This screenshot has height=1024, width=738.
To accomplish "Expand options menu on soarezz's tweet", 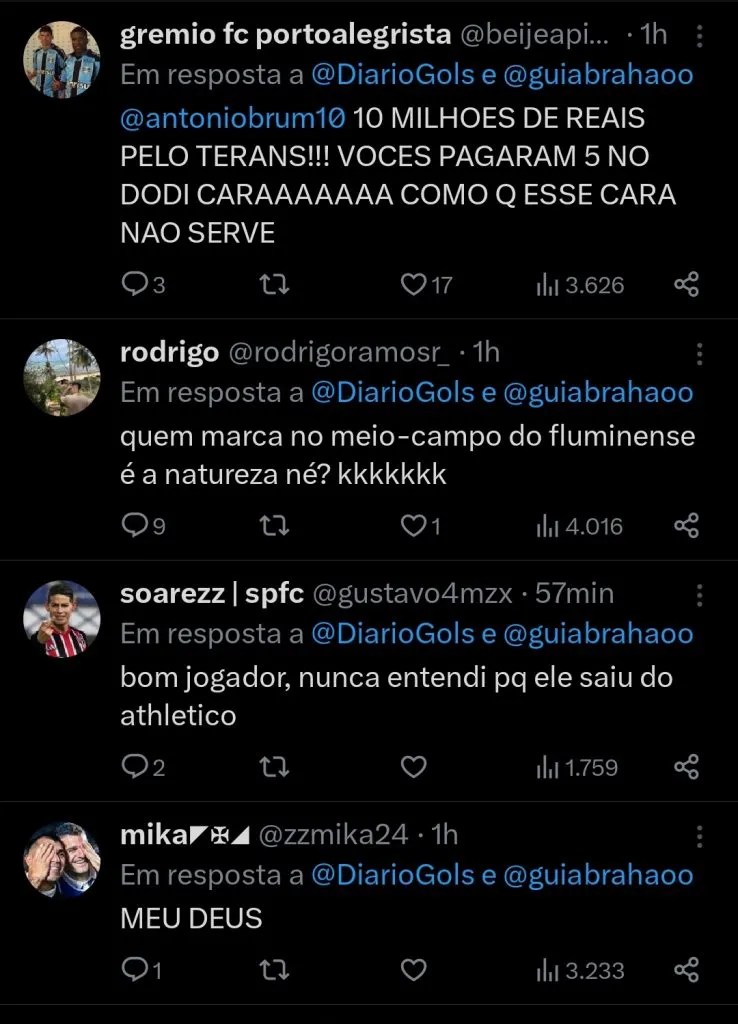I will pos(698,593).
